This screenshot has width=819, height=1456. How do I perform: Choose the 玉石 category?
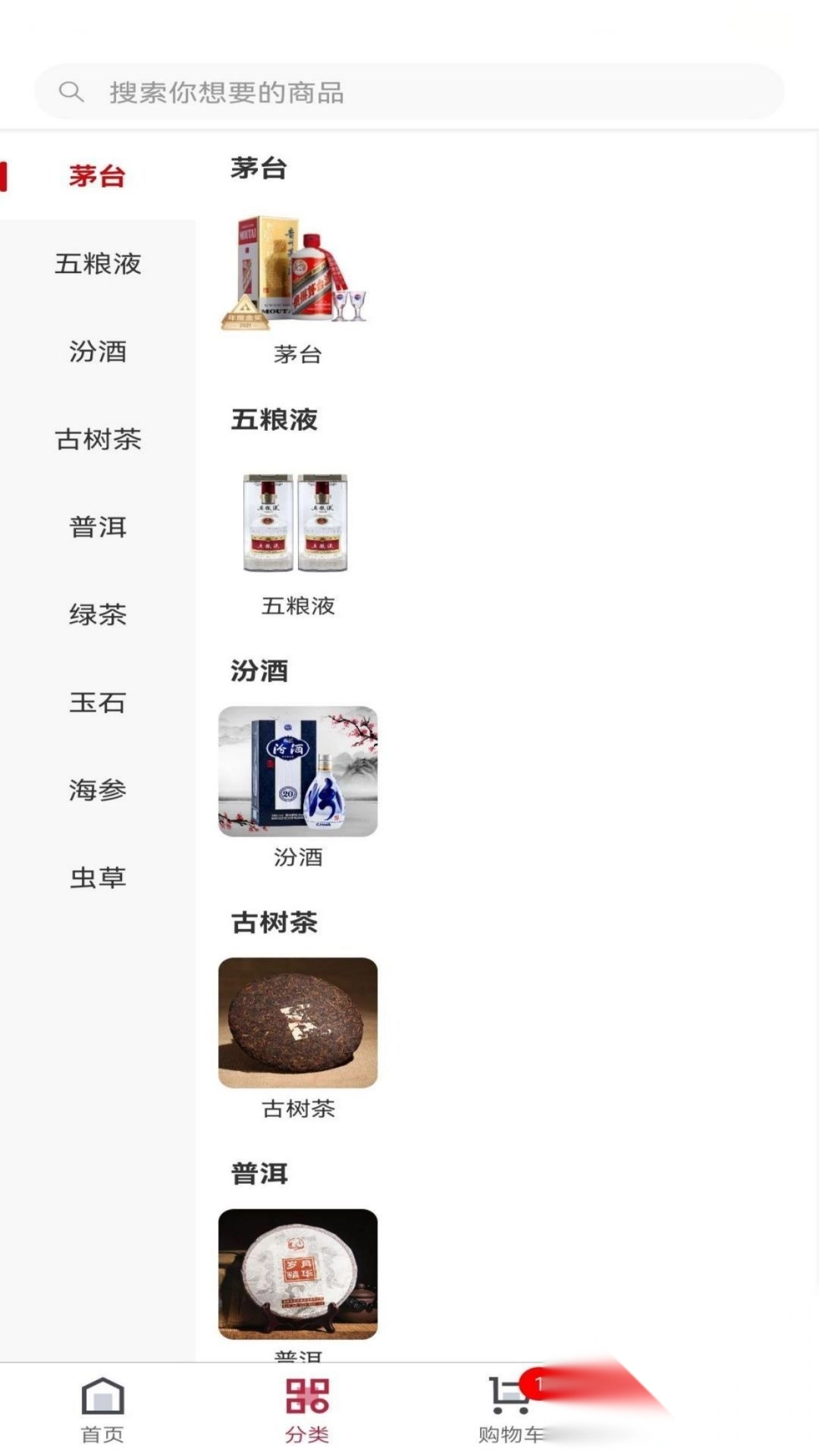coord(99,704)
